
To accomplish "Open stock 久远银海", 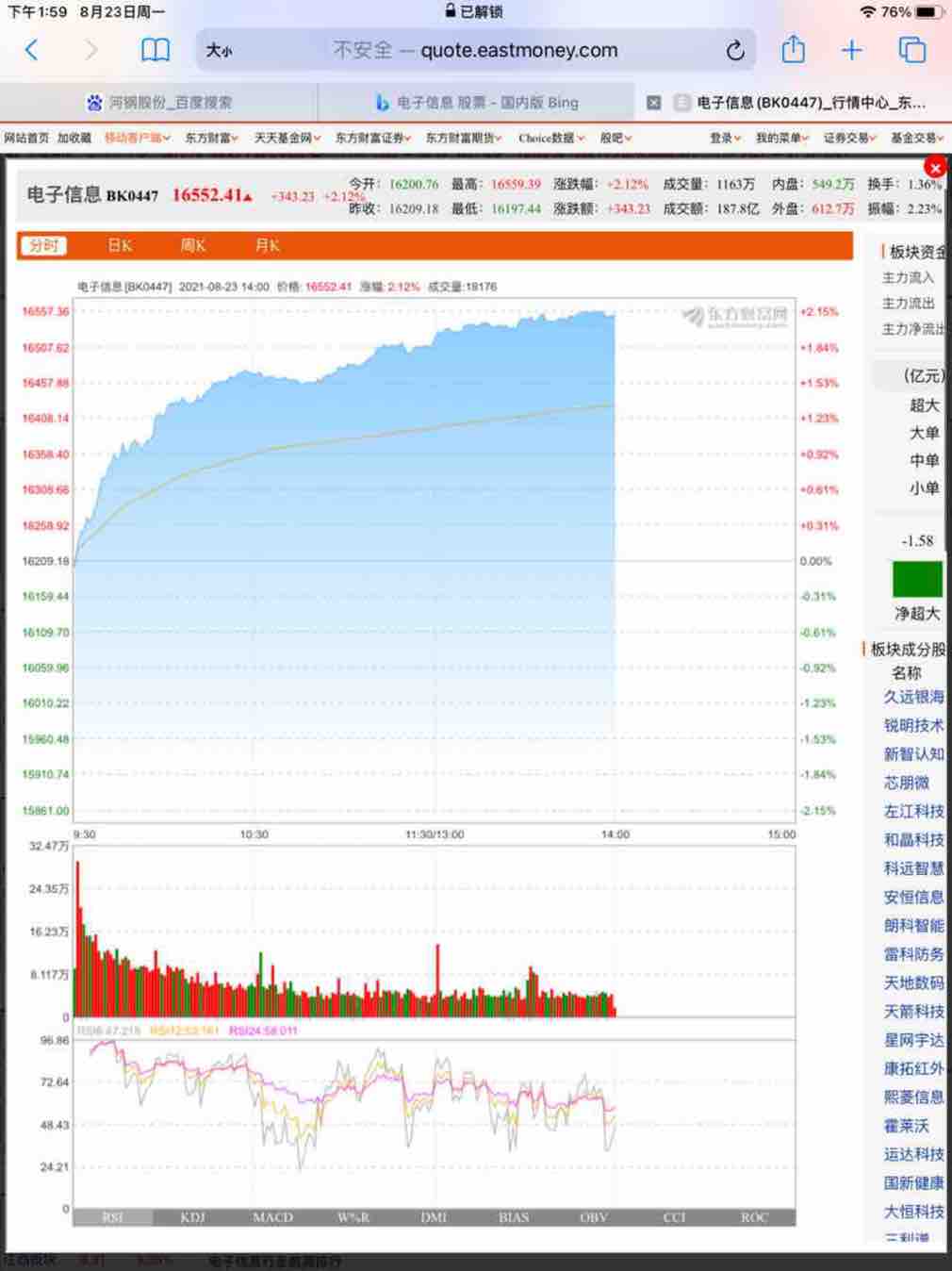I will point(913,697).
